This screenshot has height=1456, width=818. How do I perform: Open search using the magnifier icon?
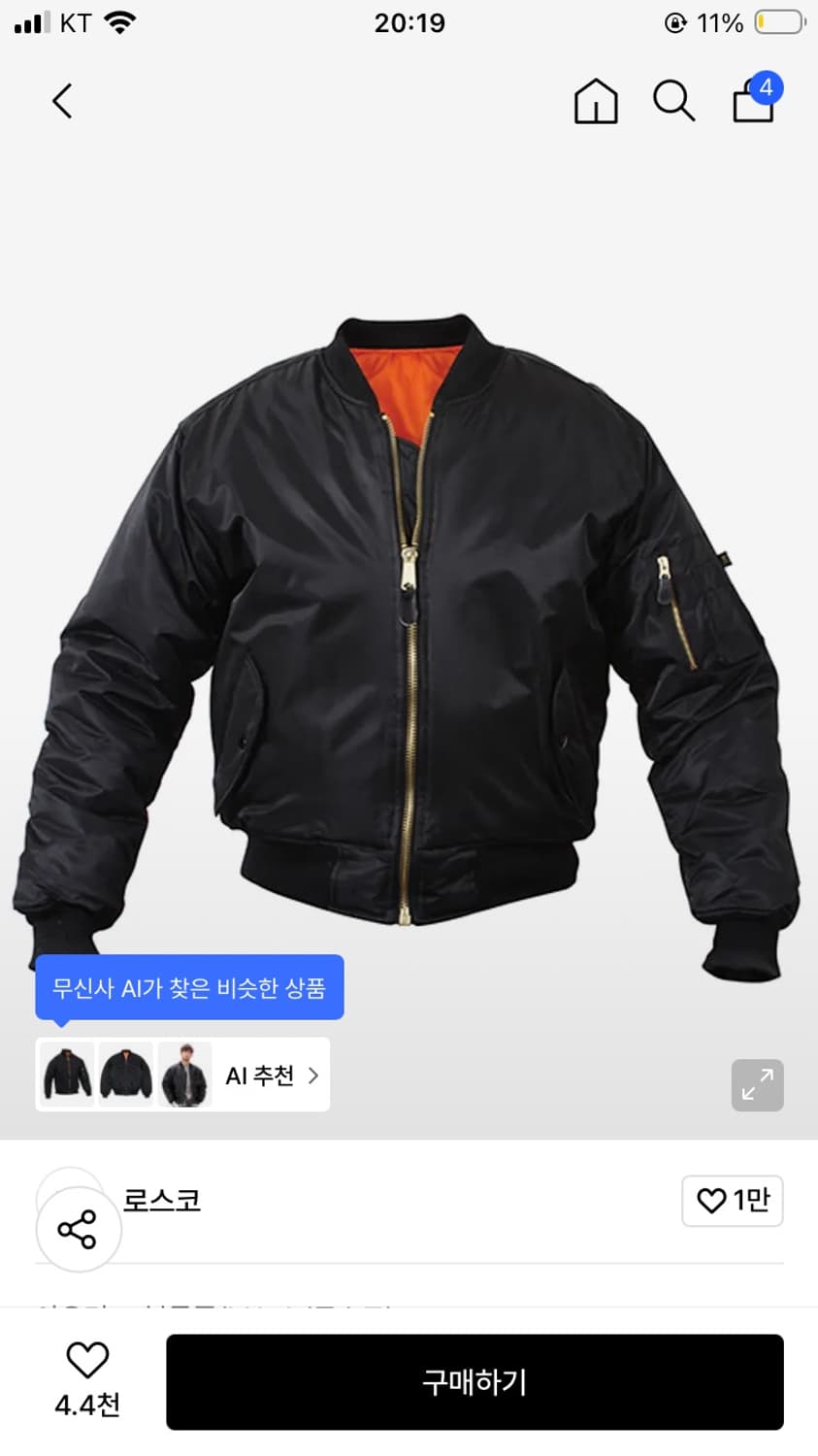point(674,101)
